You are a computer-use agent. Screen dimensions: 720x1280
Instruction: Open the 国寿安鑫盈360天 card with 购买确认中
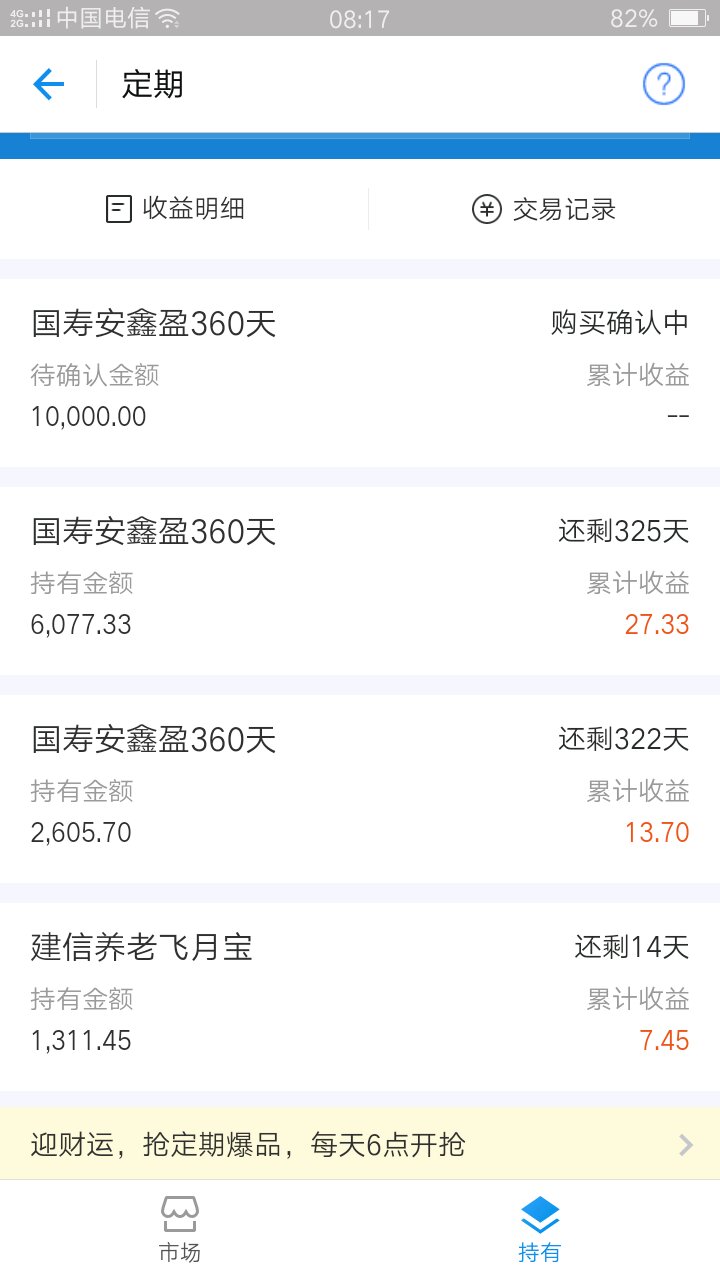pyautogui.click(x=360, y=373)
